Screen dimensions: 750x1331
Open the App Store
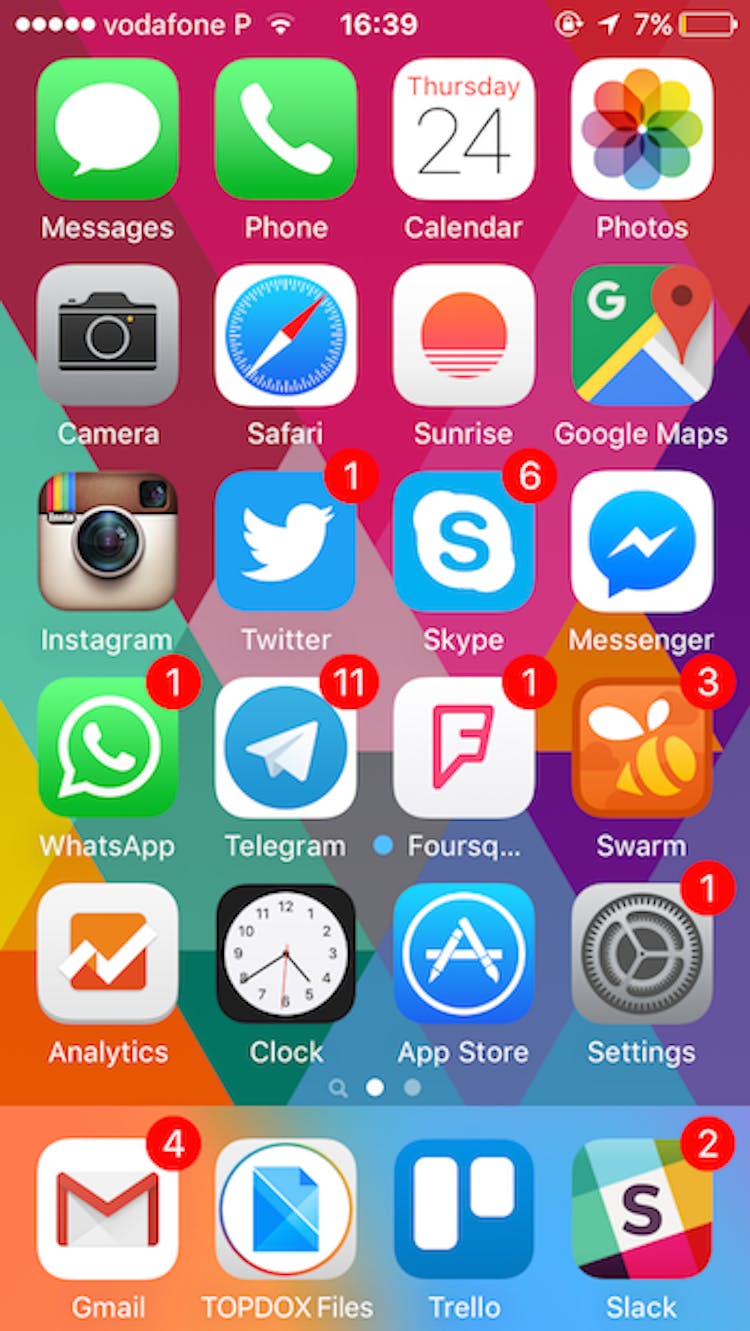coord(464,953)
